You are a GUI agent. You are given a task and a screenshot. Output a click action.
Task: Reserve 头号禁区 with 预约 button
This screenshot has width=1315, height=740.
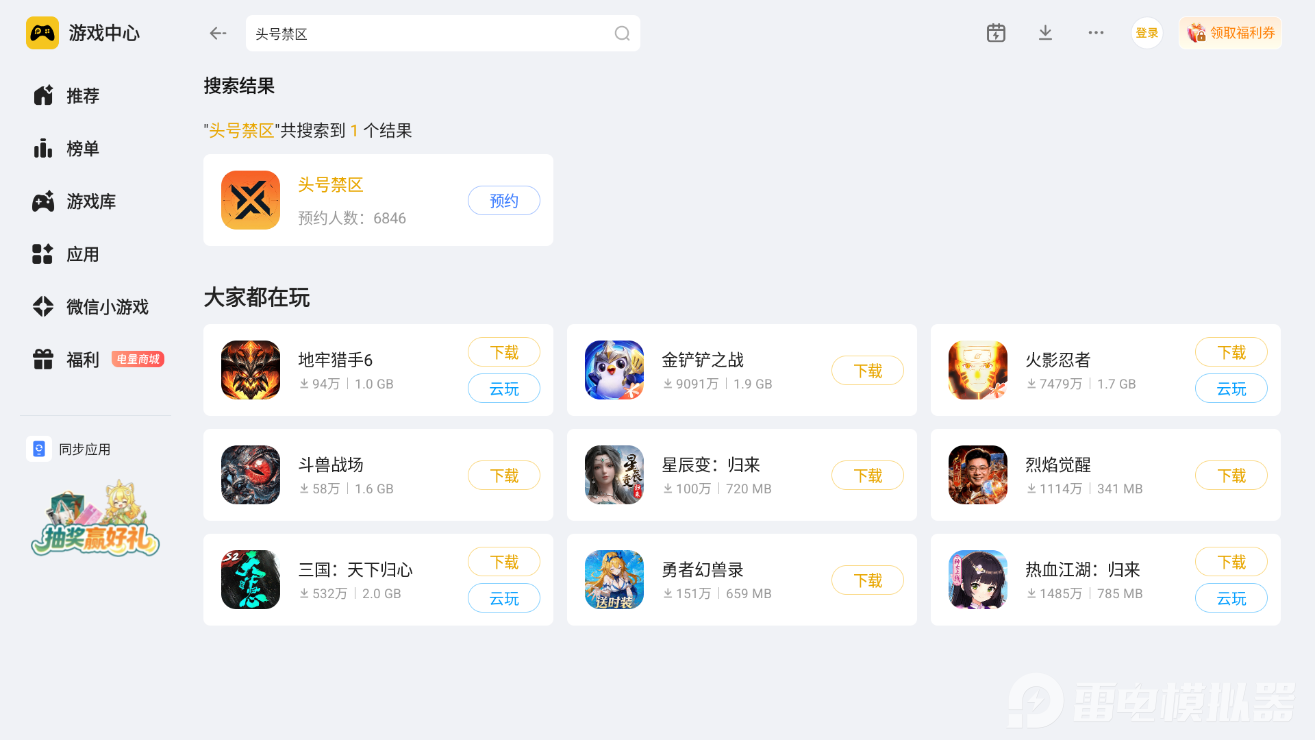click(x=504, y=201)
